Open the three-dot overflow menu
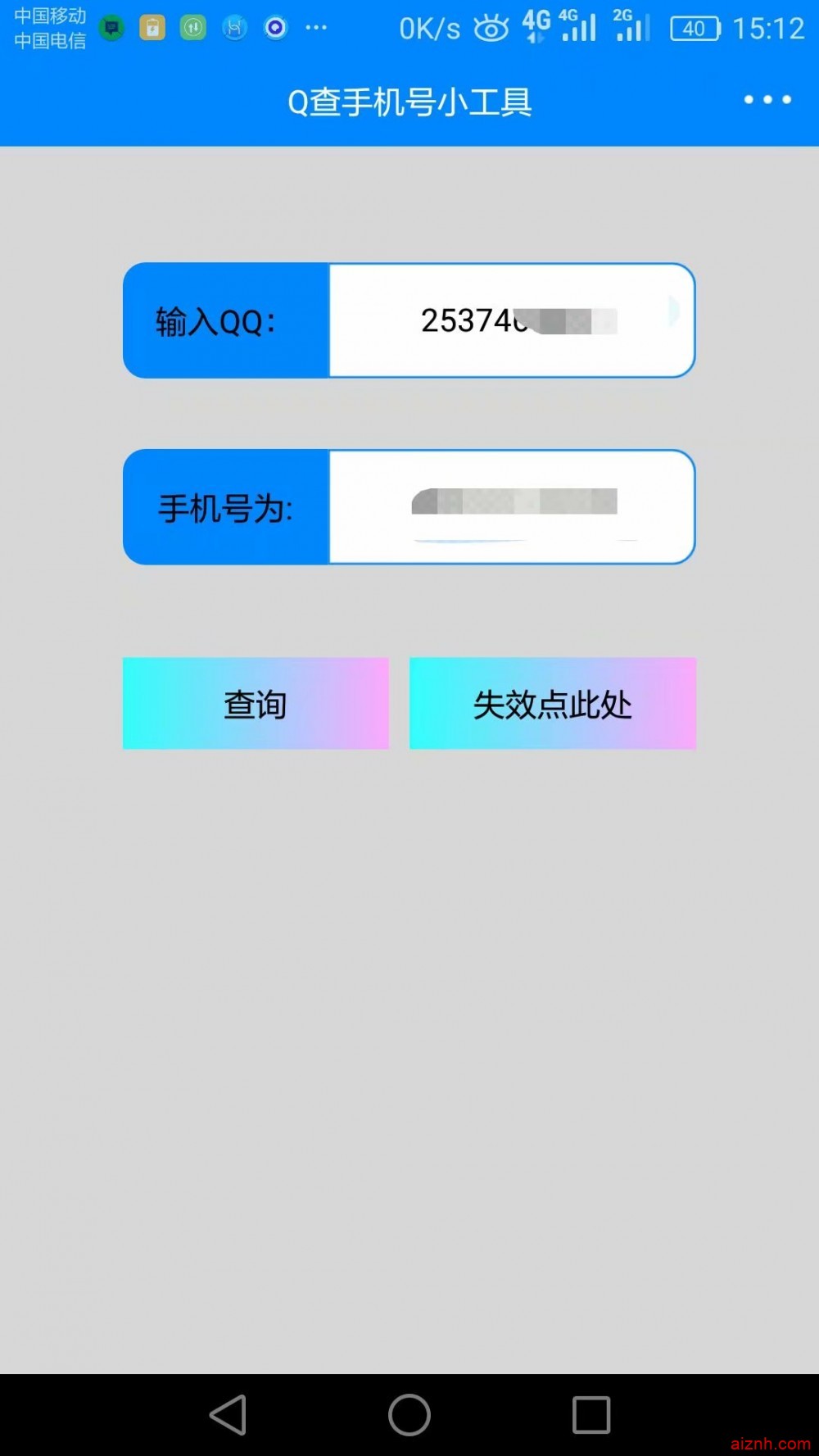The height and width of the screenshot is (1456, 819). click(x=767, y=99)
